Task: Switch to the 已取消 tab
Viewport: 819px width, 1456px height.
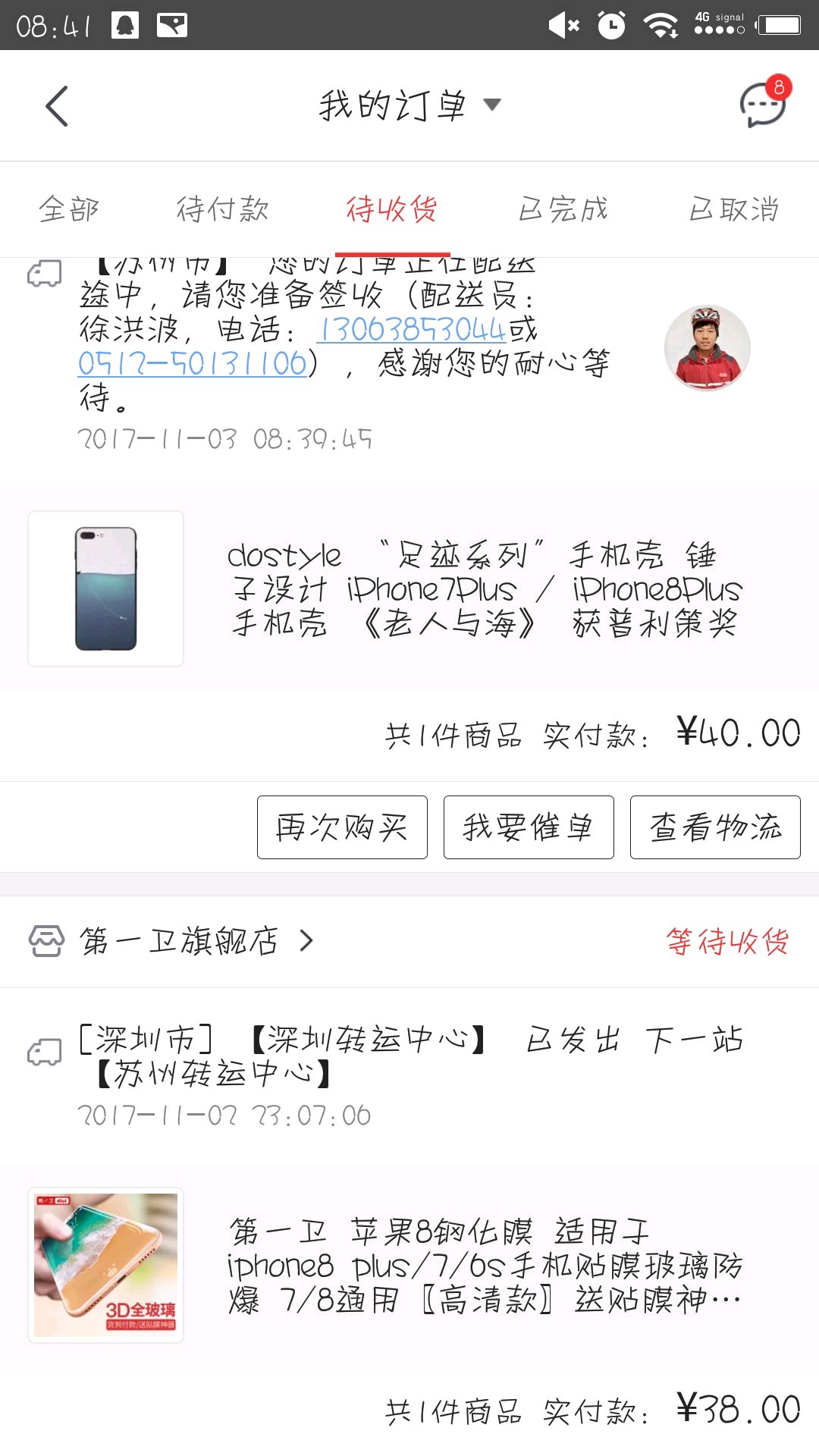Action: pyautogui.click(x=734, y=209)
